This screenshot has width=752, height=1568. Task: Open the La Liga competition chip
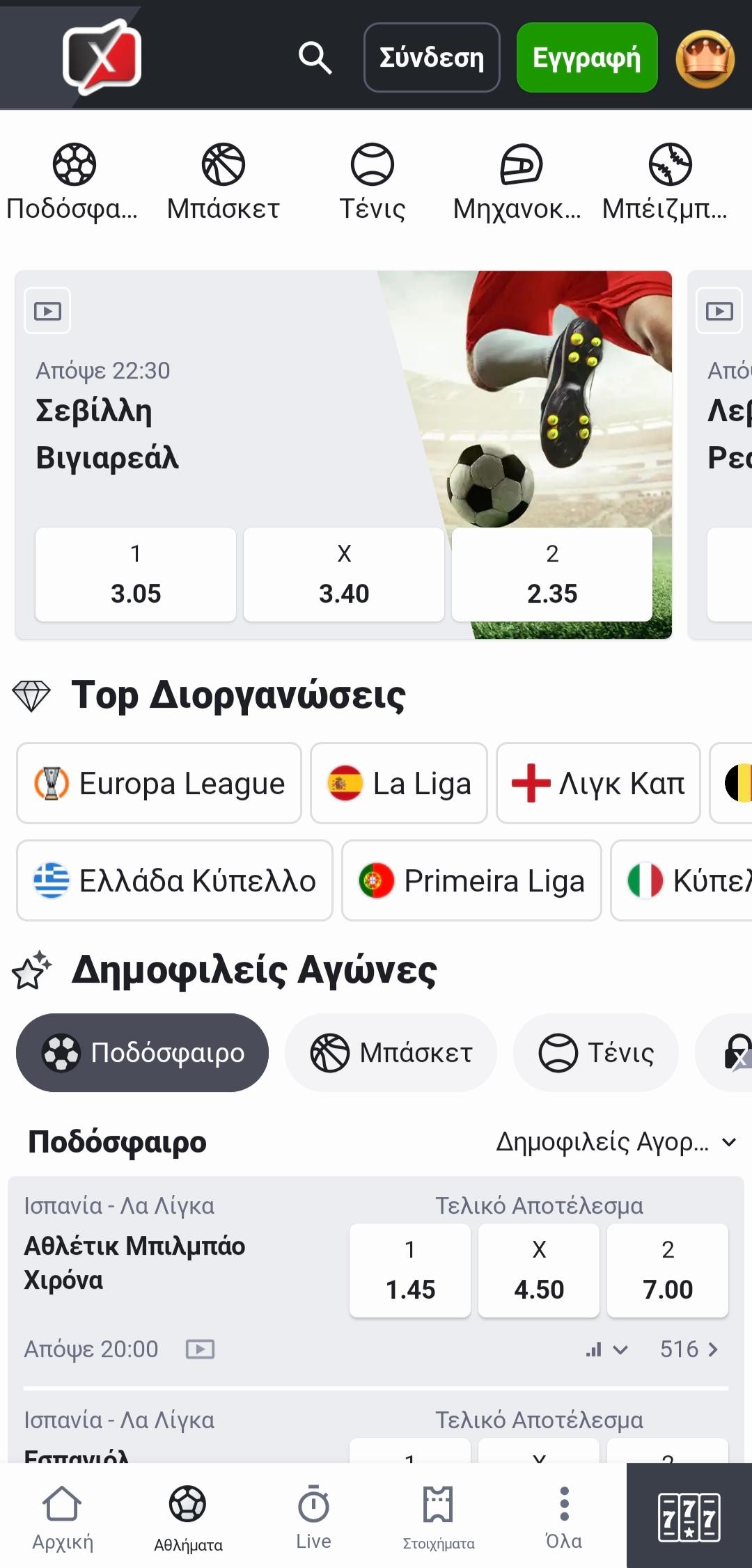pyautogui.click(x=398, y=783)
